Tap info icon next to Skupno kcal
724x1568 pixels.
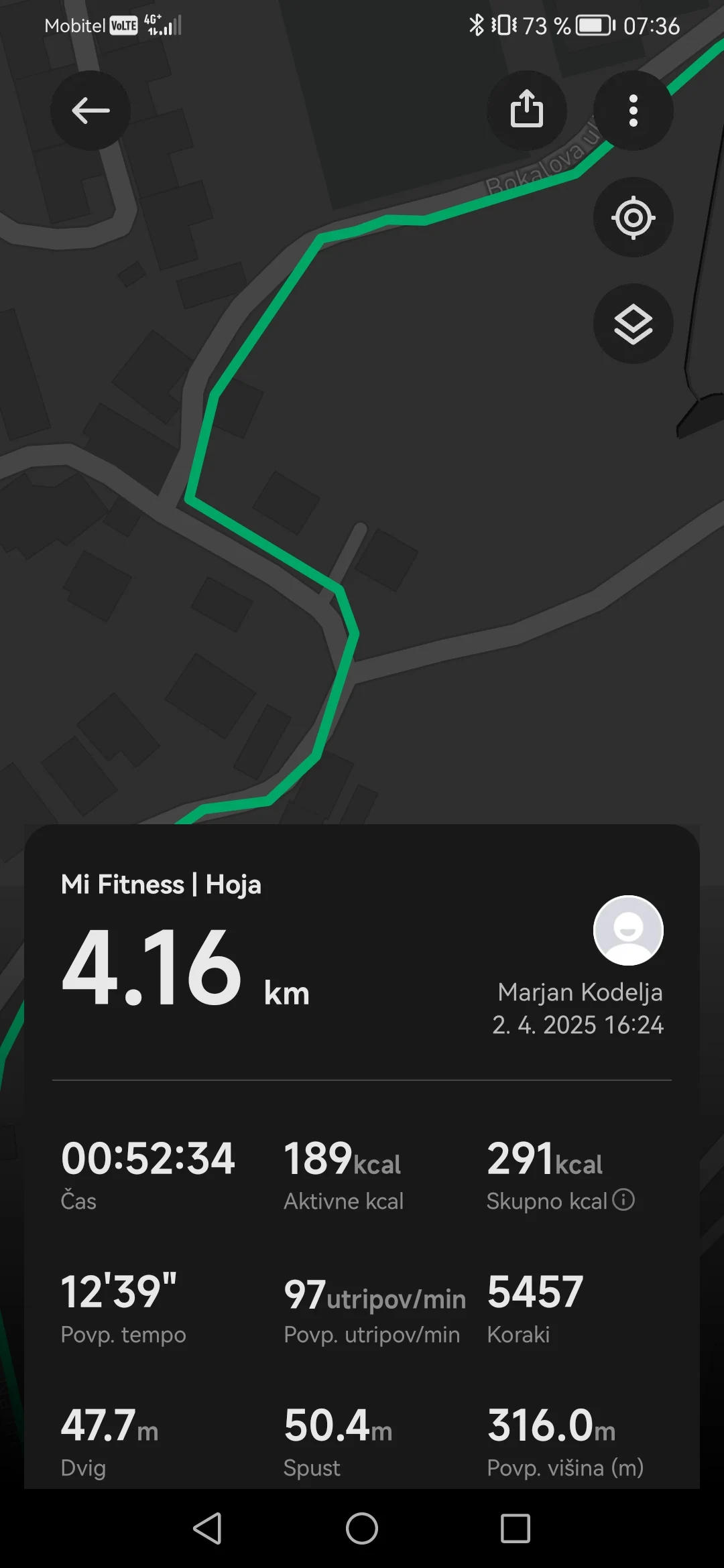coord(623,1199)
